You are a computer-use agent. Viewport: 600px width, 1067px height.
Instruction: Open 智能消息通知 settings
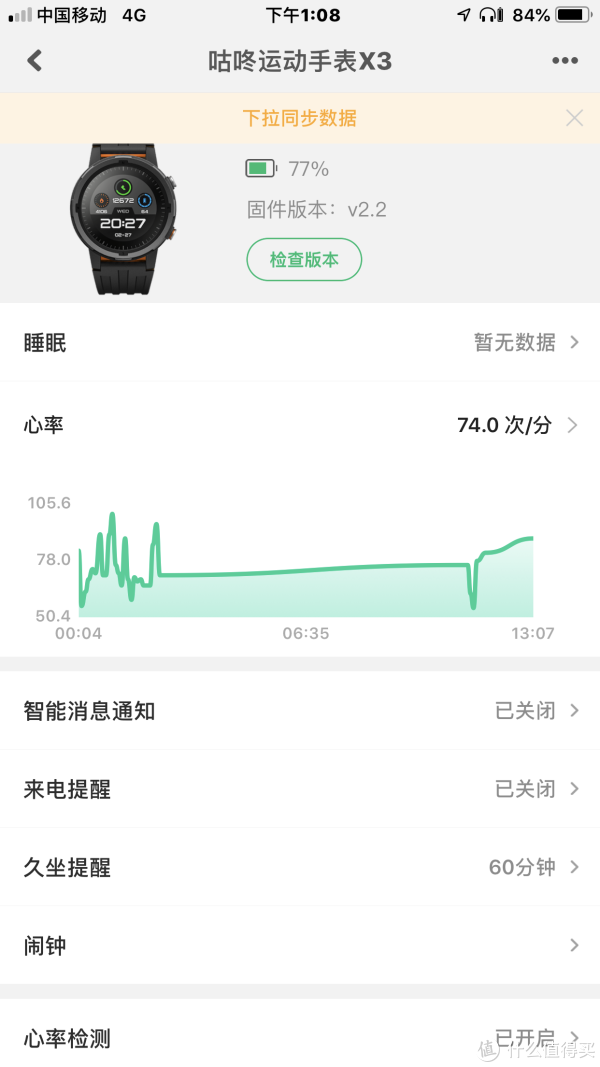point(300,711)
